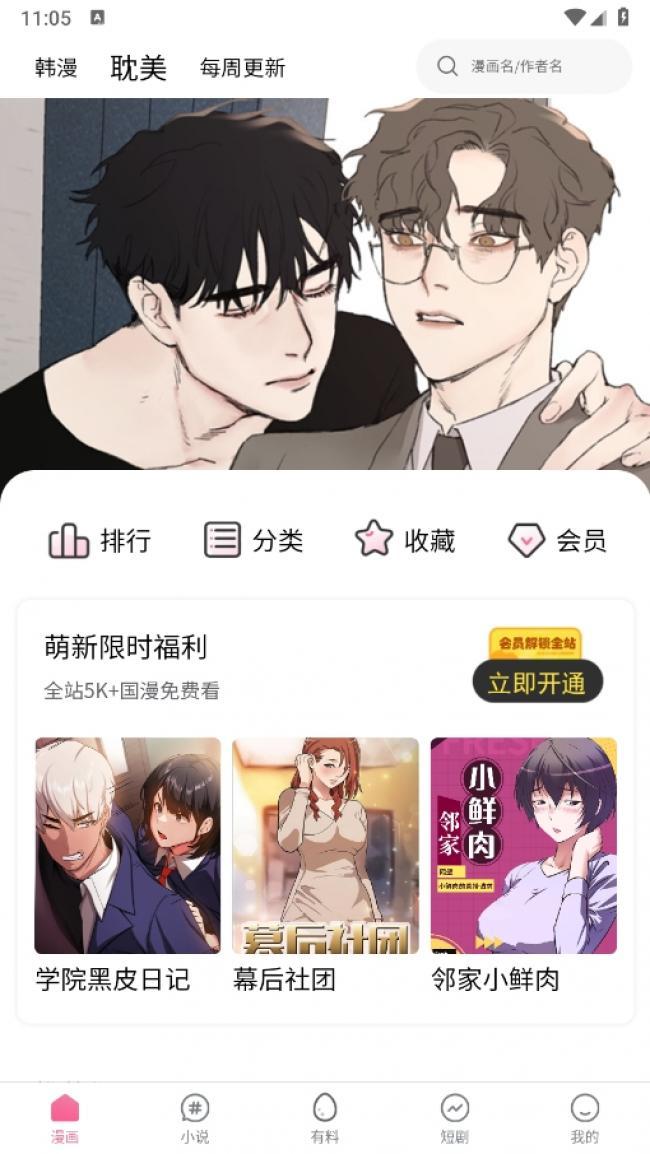Open the 排行 ranking page
The height and width of the screenshot is (1154, 650).
pos(100,541)
